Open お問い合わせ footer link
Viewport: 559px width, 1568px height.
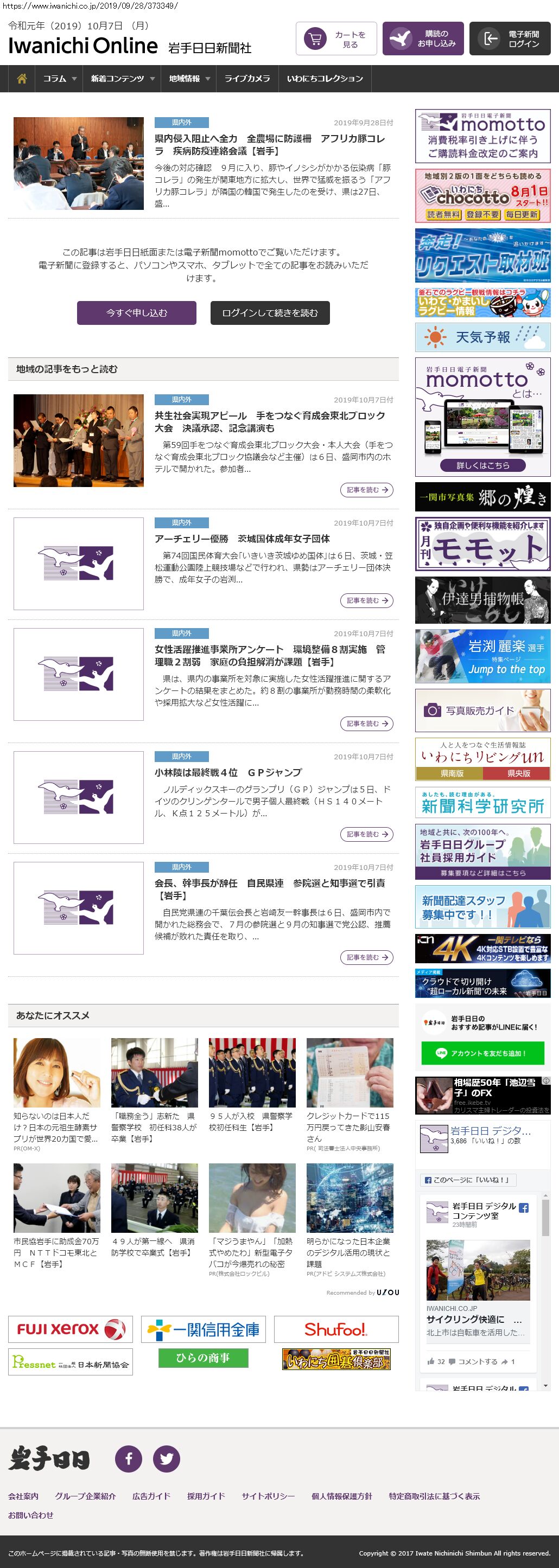pyautogui.click(x=30, y=1514)
